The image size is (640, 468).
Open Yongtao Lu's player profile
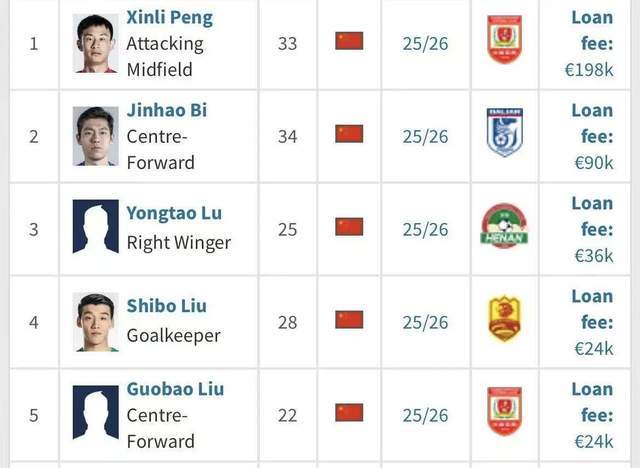pyautogui.click(x=173, y=213)
